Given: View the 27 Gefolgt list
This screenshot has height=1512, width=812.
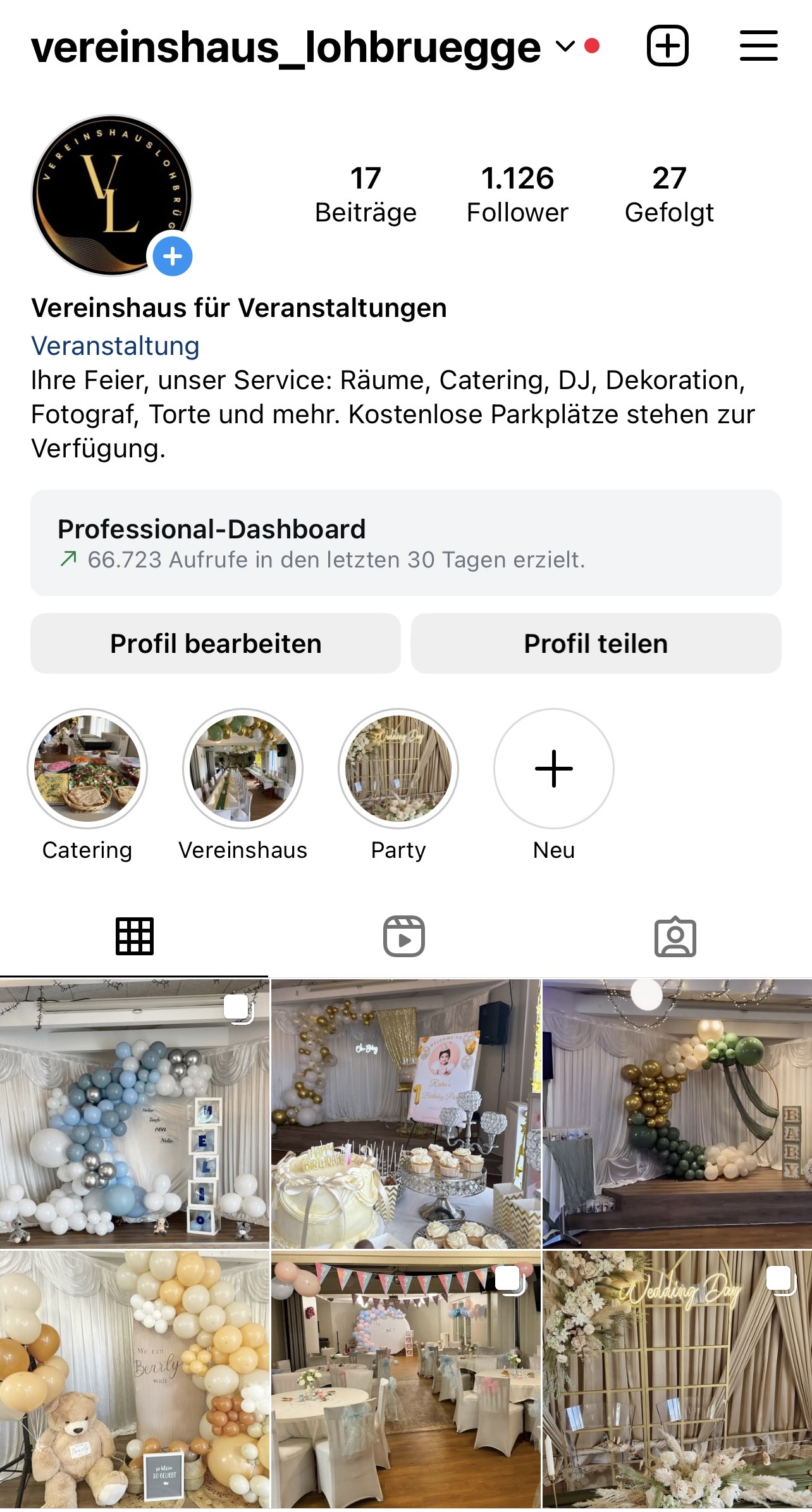Looking at the screenshot, I should point(669,194).
